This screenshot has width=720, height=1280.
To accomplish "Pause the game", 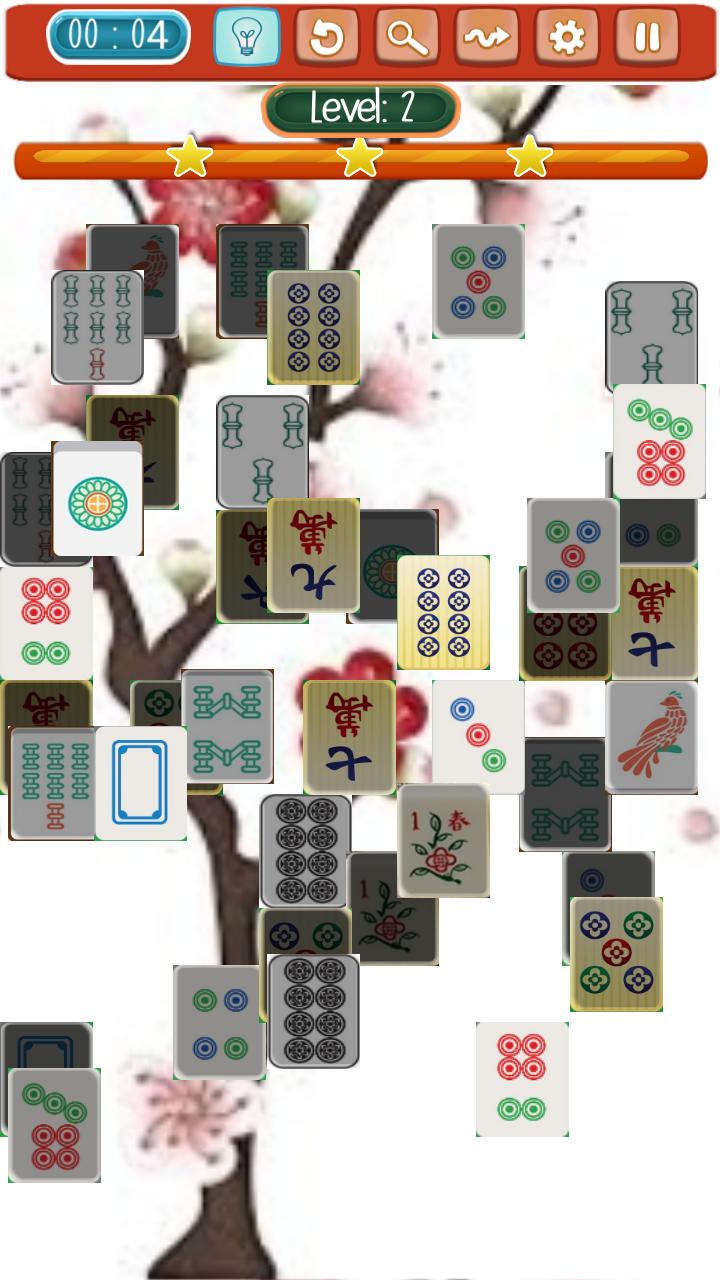I will click(x=647, y=37).
